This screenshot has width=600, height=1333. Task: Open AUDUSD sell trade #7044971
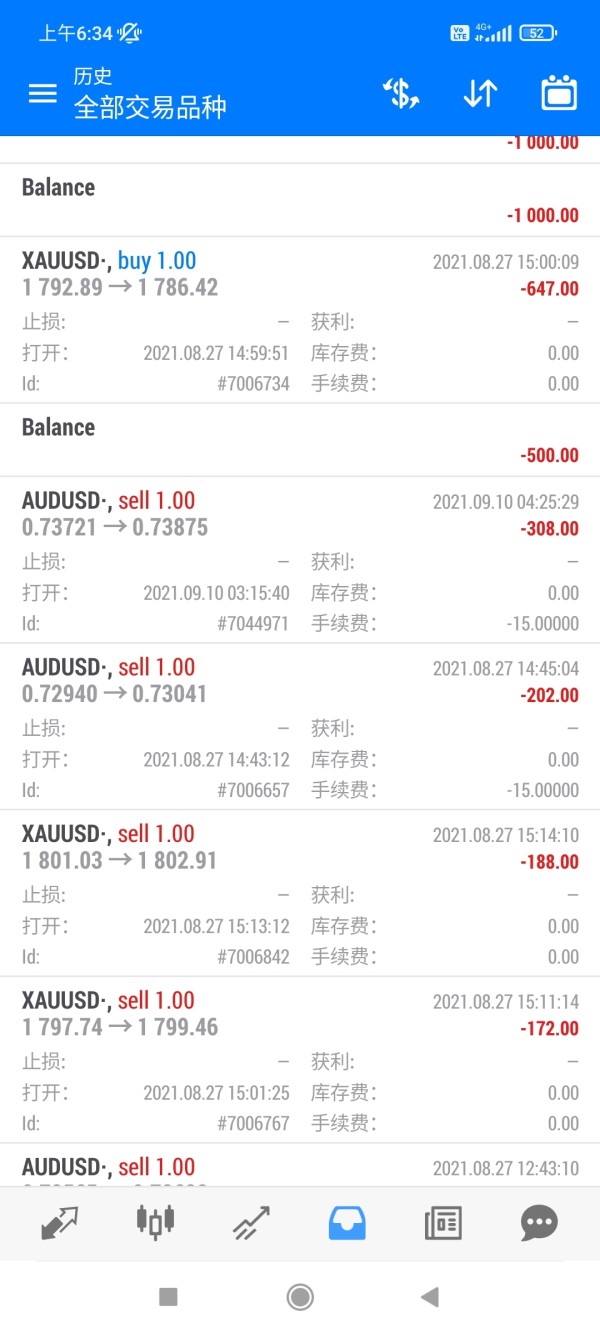point(300,560)
